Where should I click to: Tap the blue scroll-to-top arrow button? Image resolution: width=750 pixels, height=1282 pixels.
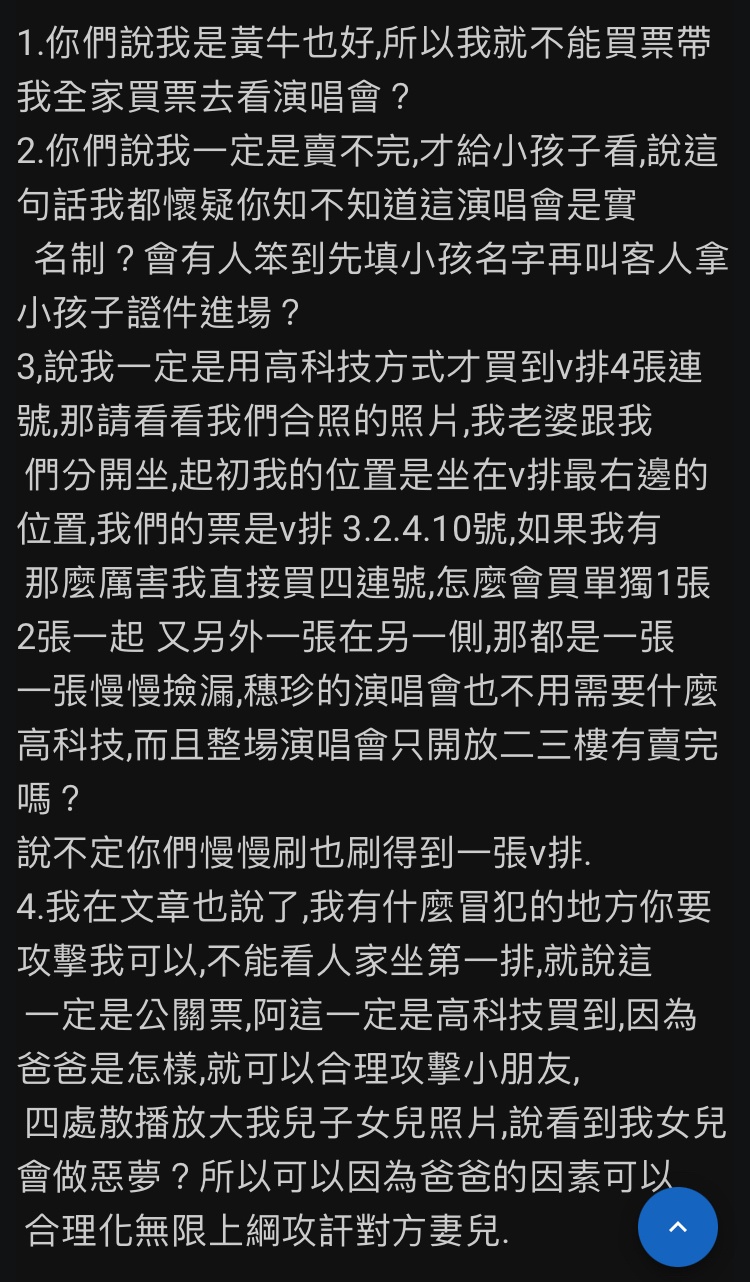click(x=678, y=1227)
